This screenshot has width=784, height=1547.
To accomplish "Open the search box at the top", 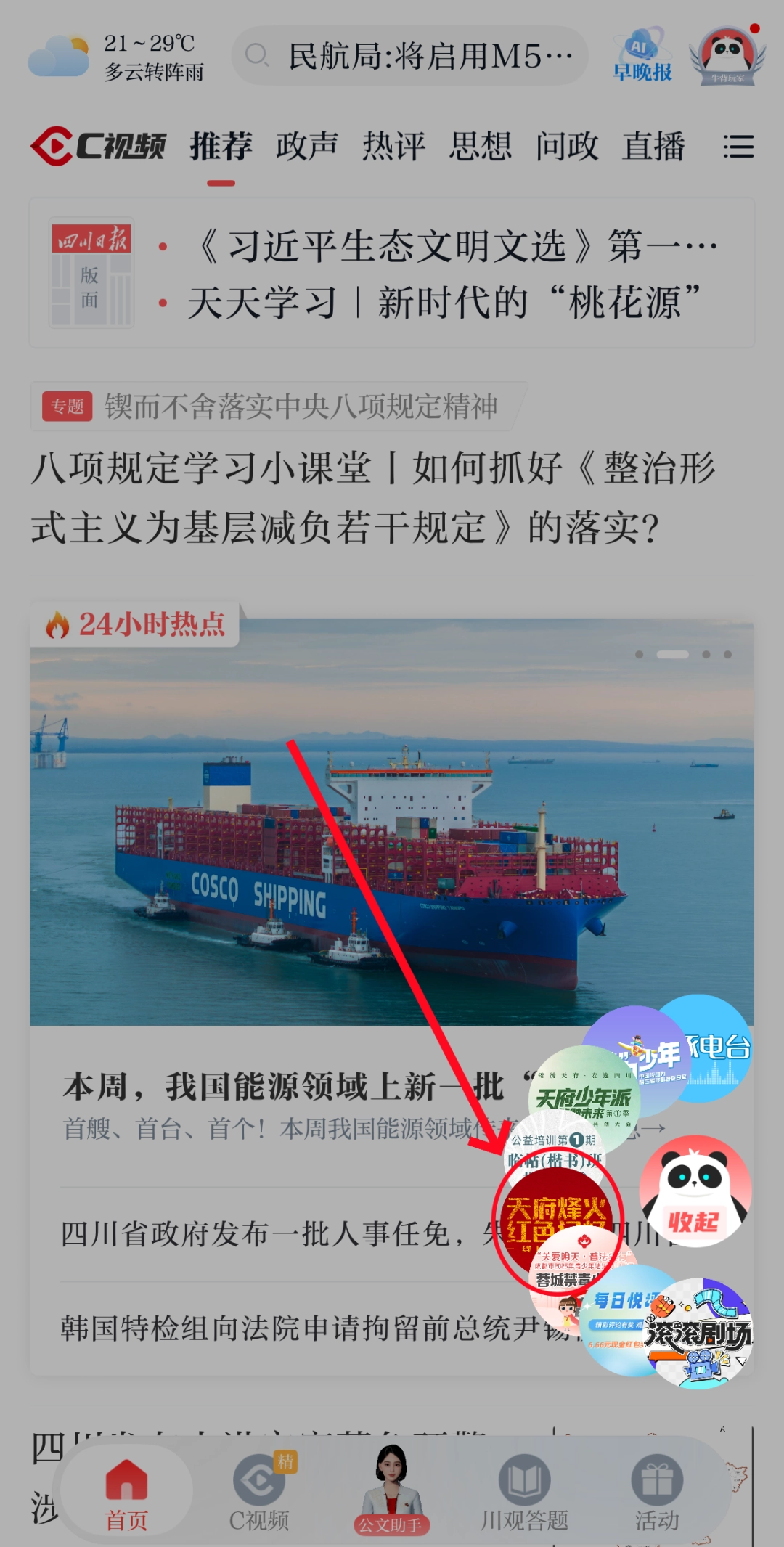I will pos(410,56).
